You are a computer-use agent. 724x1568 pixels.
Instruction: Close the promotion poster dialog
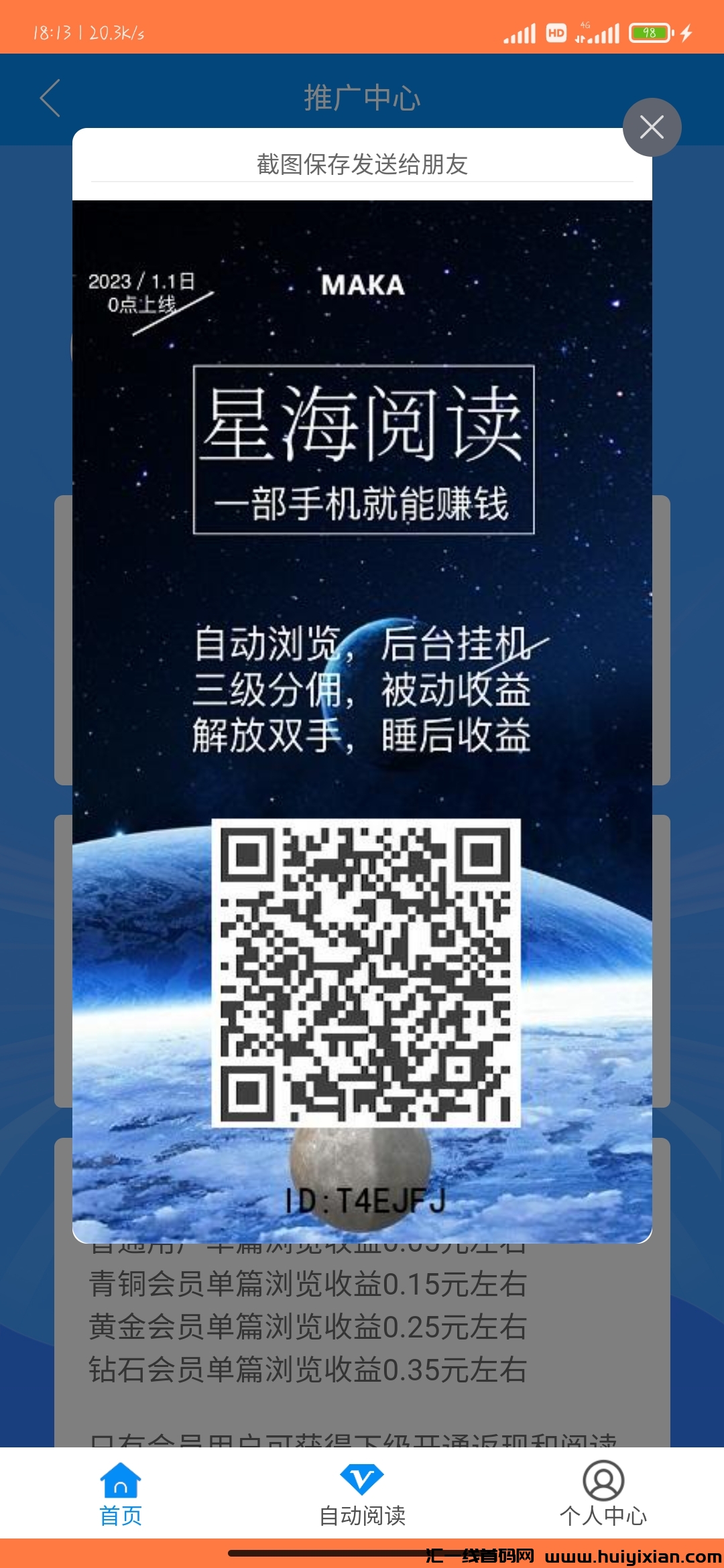[652, 127]
